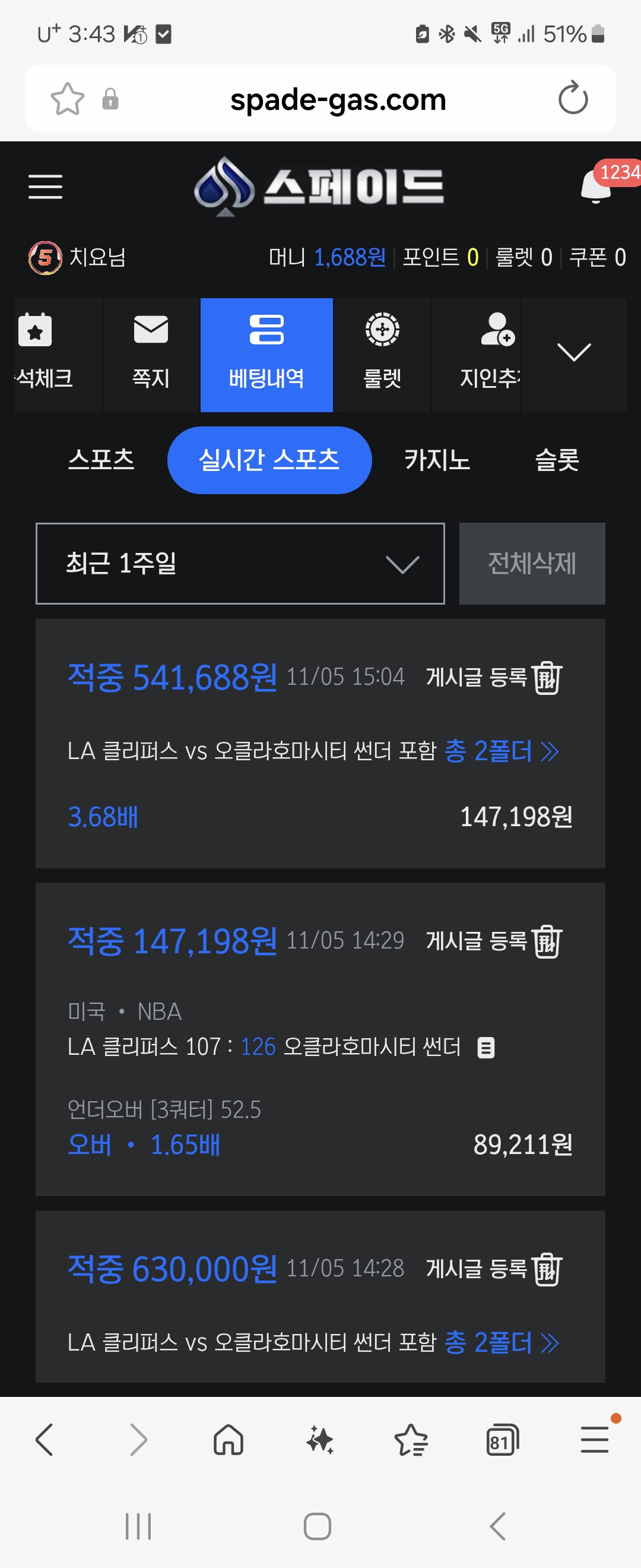641x1568 pixels.
Task: Delete the 630,000원 bet record
Action: point(547,1269)
